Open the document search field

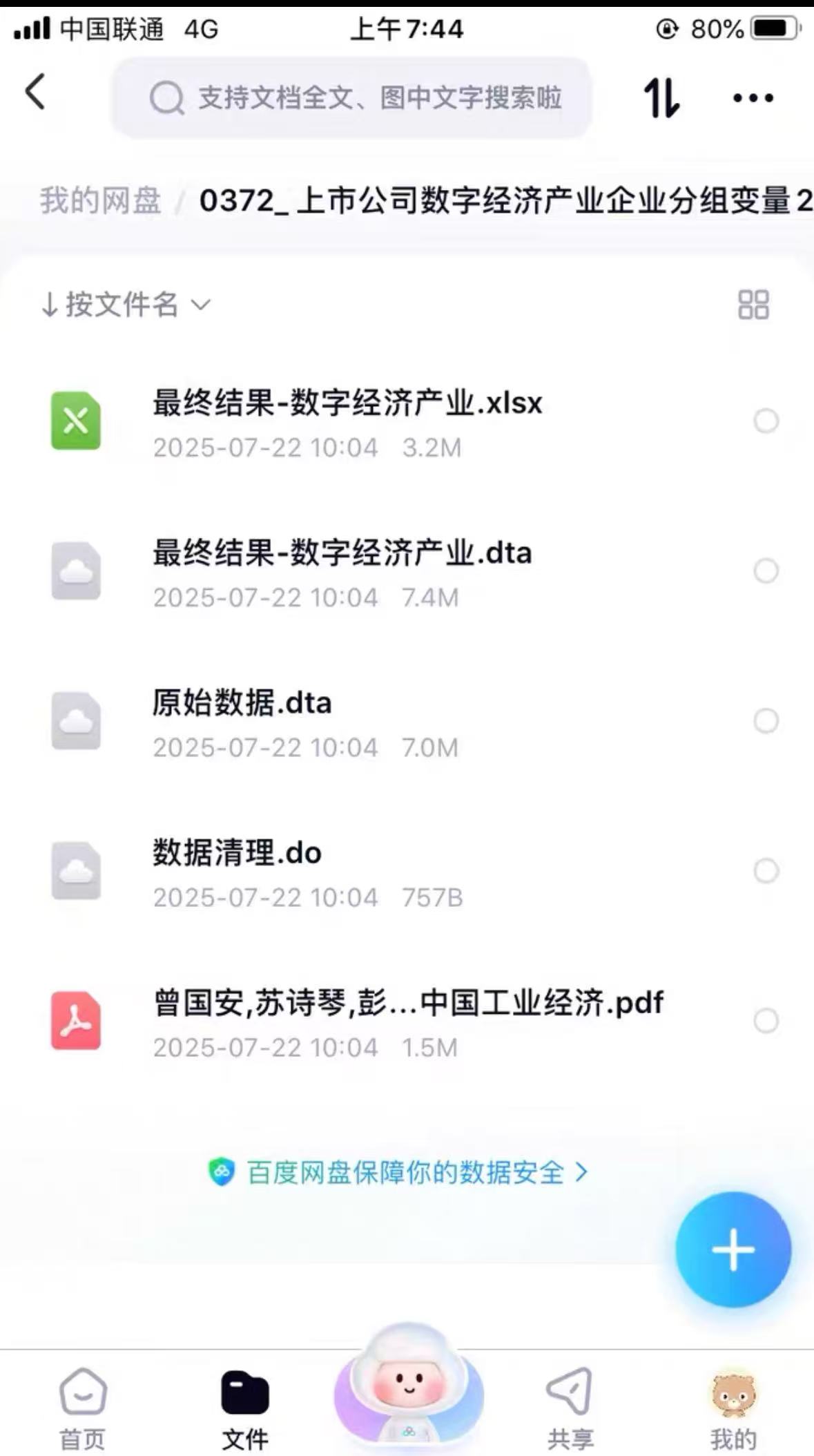pos(352,97)
